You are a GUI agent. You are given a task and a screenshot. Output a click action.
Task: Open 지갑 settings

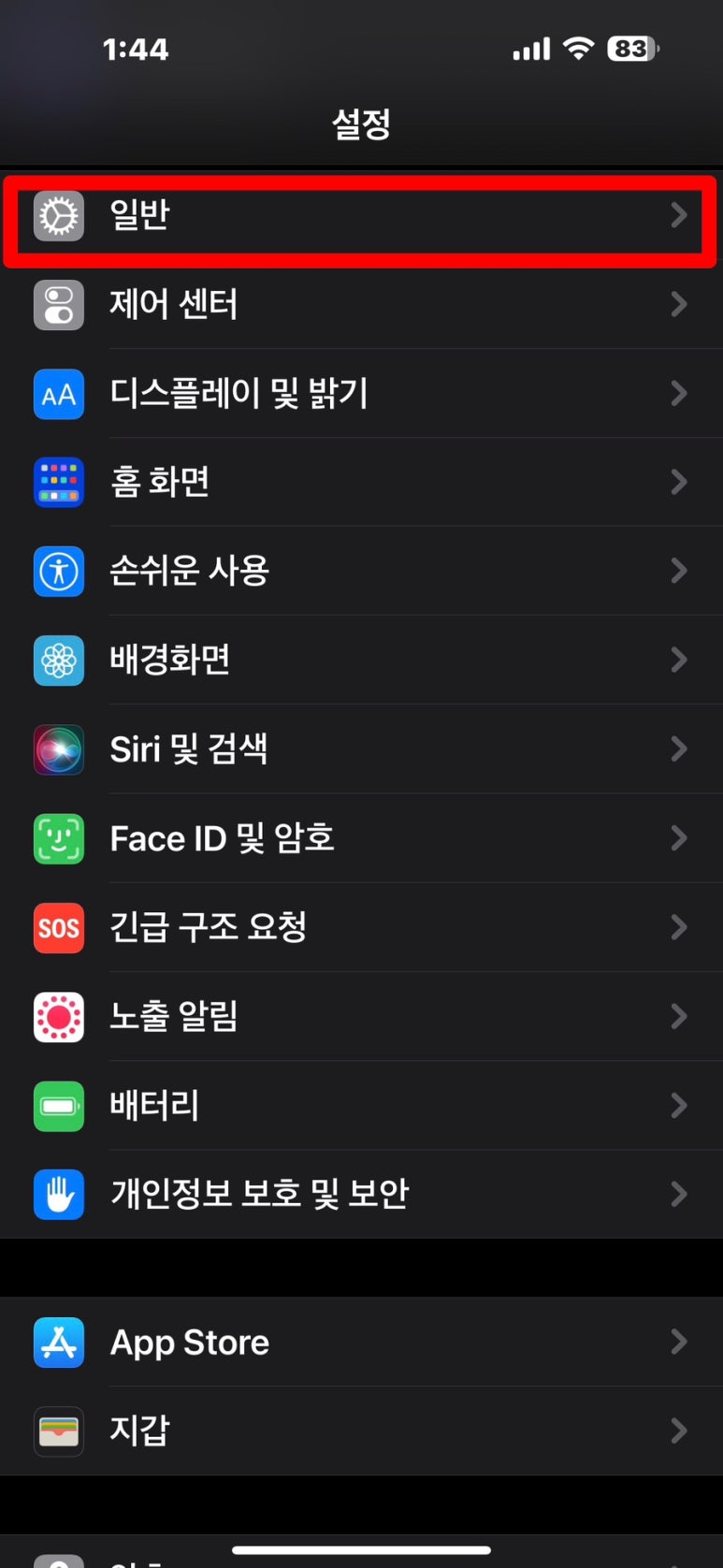361,1431
